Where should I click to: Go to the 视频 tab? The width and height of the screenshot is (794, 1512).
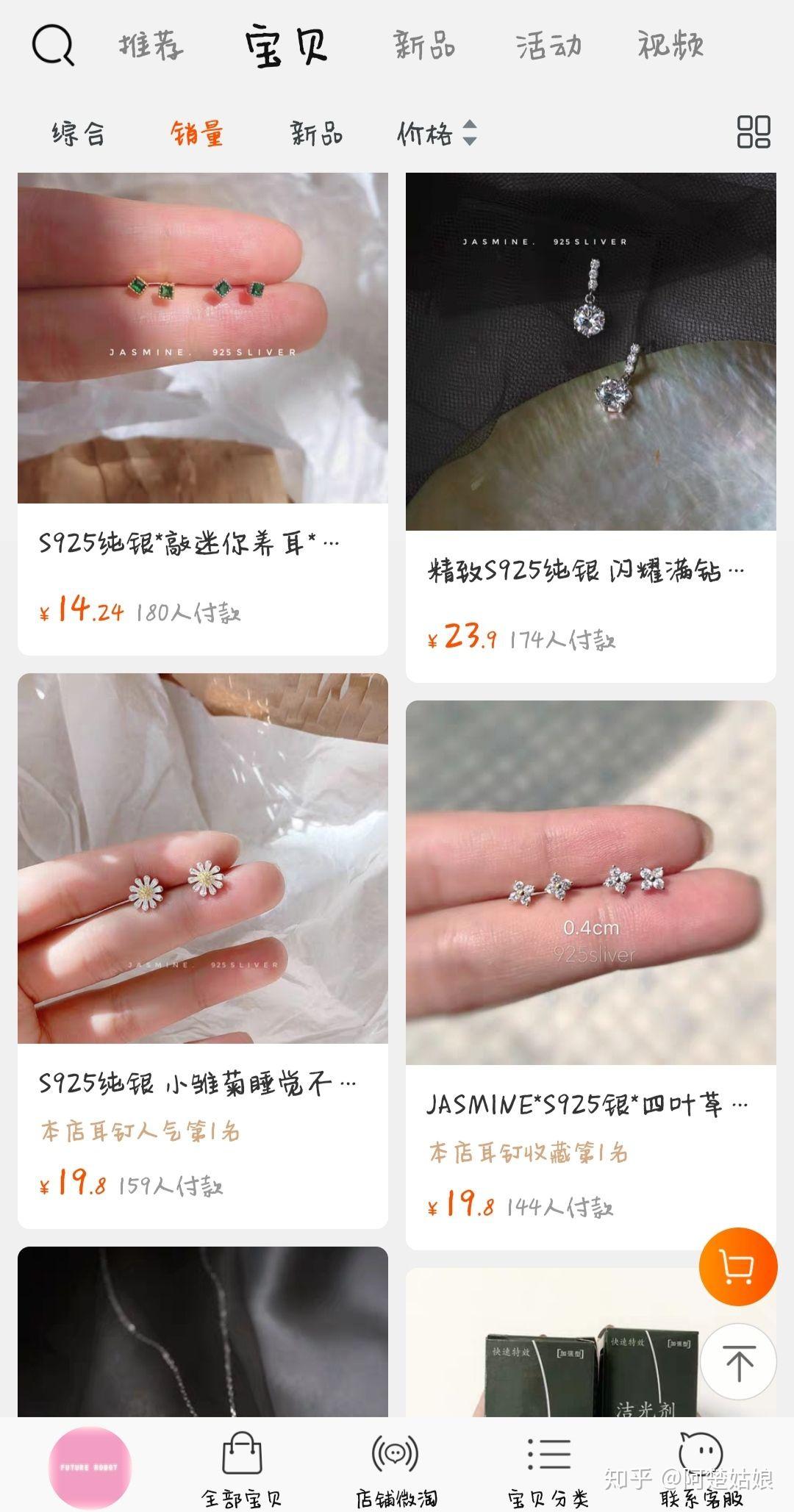tap(670, 46)
